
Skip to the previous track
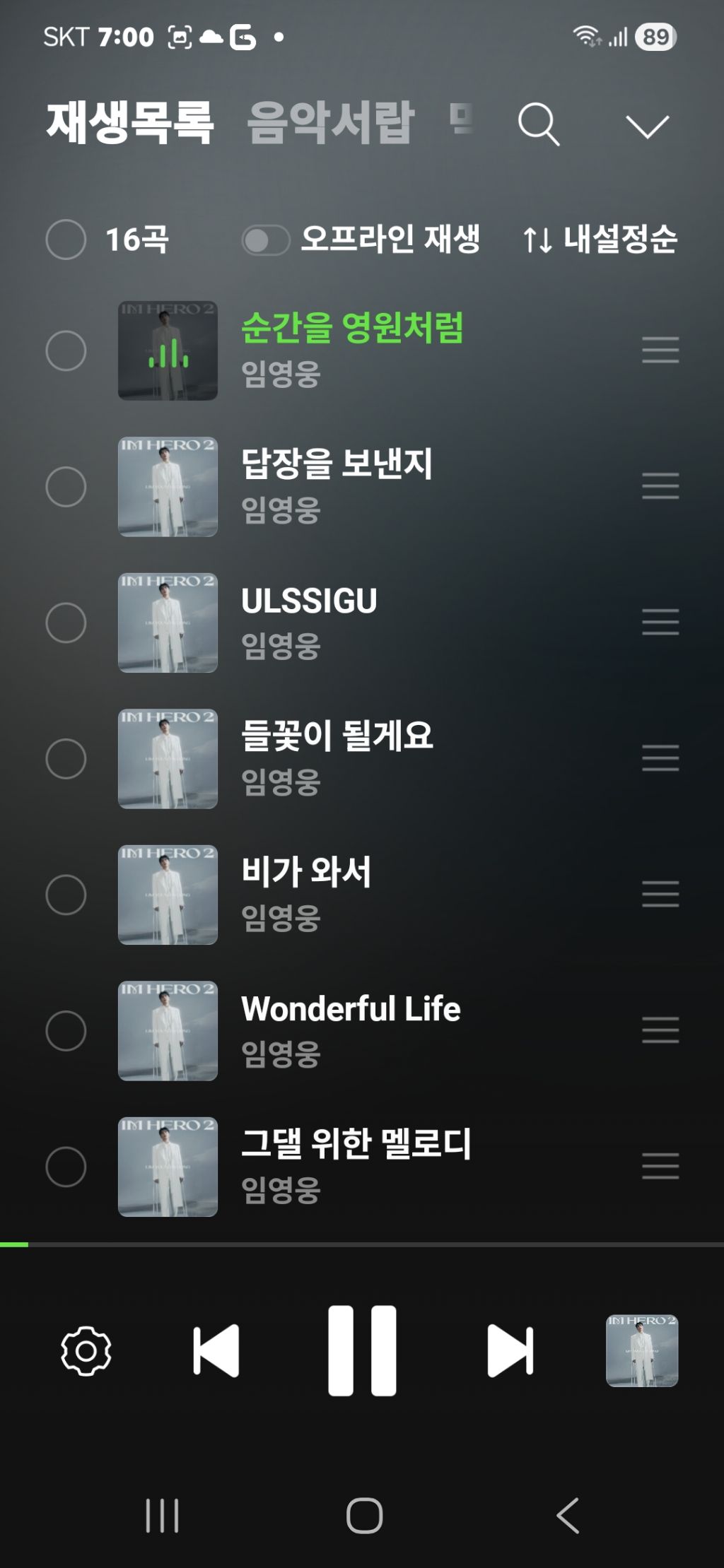[x=216, y=1351]
